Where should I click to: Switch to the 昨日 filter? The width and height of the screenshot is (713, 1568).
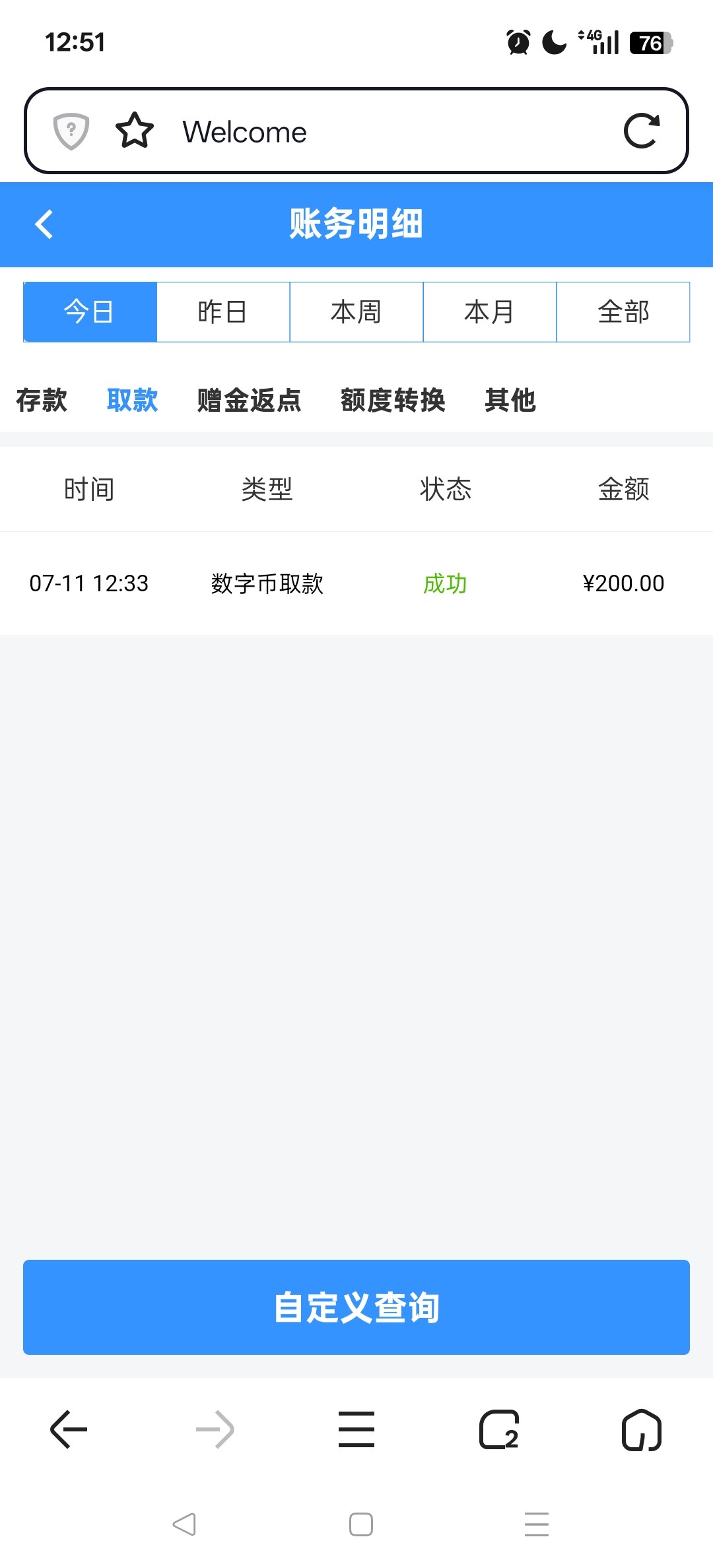[x=223, y=312]
